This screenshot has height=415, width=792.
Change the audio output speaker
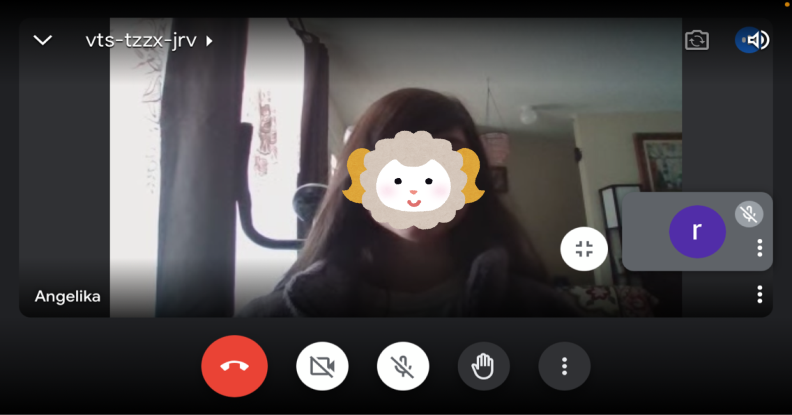click(753, 40)
